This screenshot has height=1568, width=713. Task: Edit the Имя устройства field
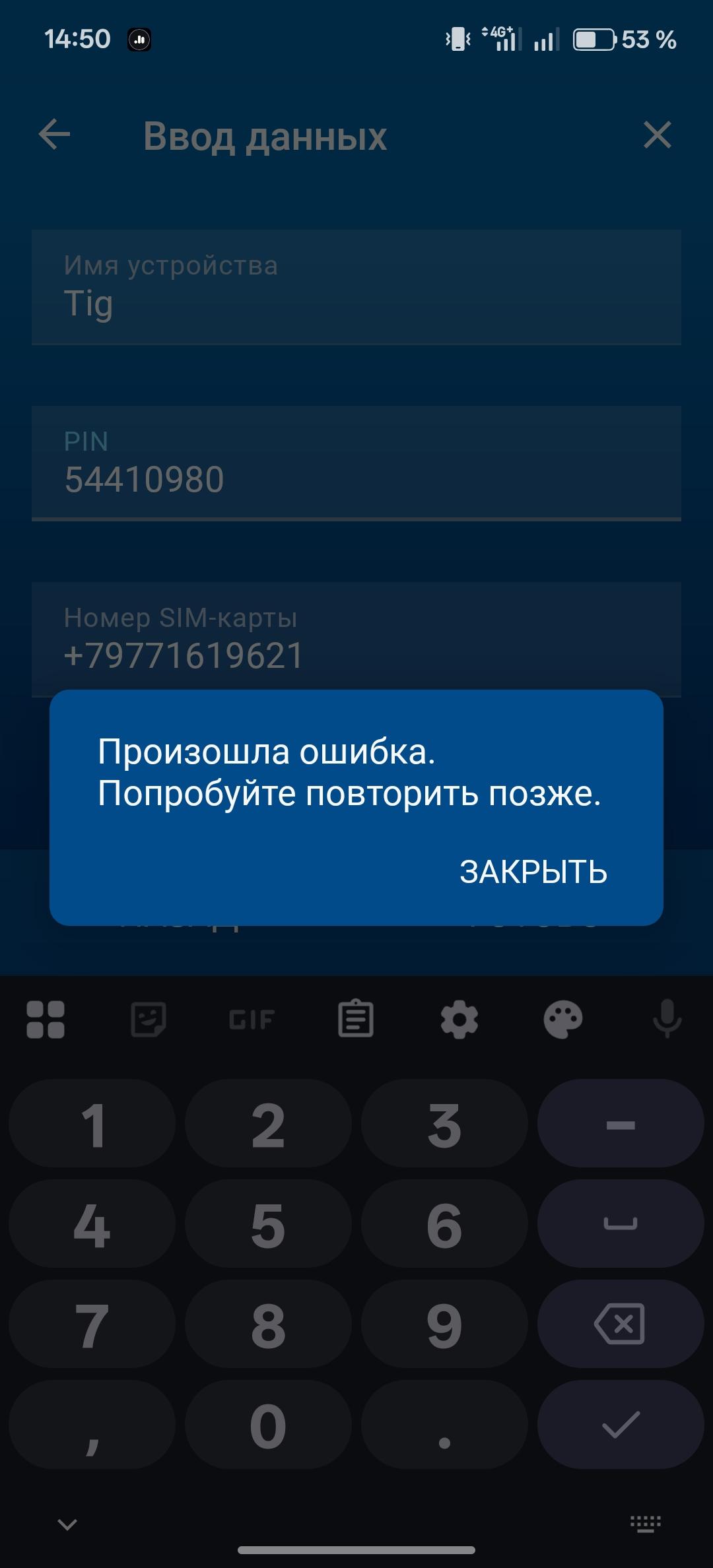[x=356, y=288]
